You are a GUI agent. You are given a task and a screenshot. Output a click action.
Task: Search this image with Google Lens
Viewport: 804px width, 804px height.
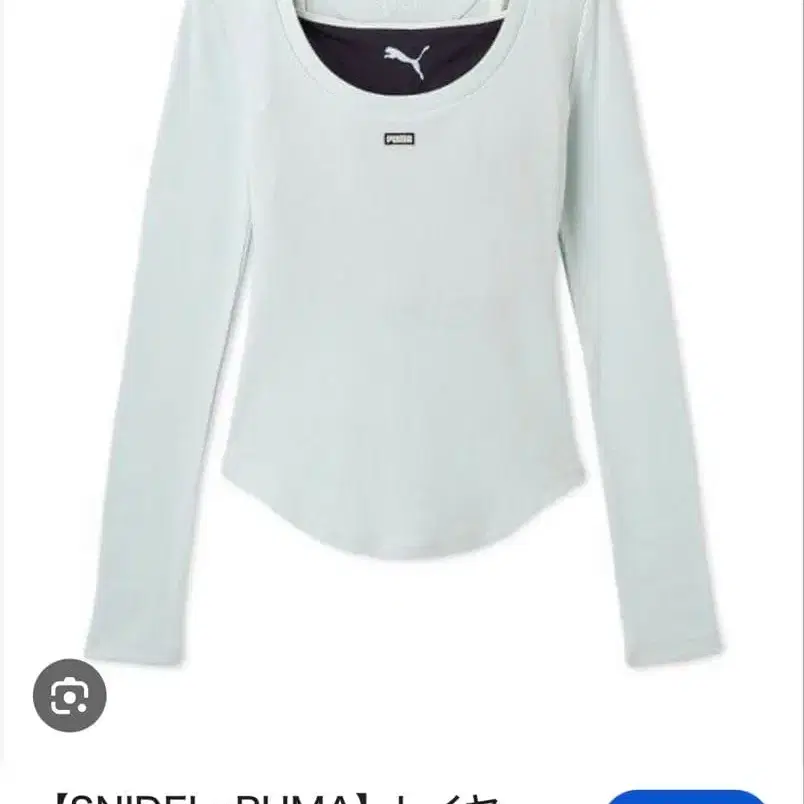tap(70, 695)
